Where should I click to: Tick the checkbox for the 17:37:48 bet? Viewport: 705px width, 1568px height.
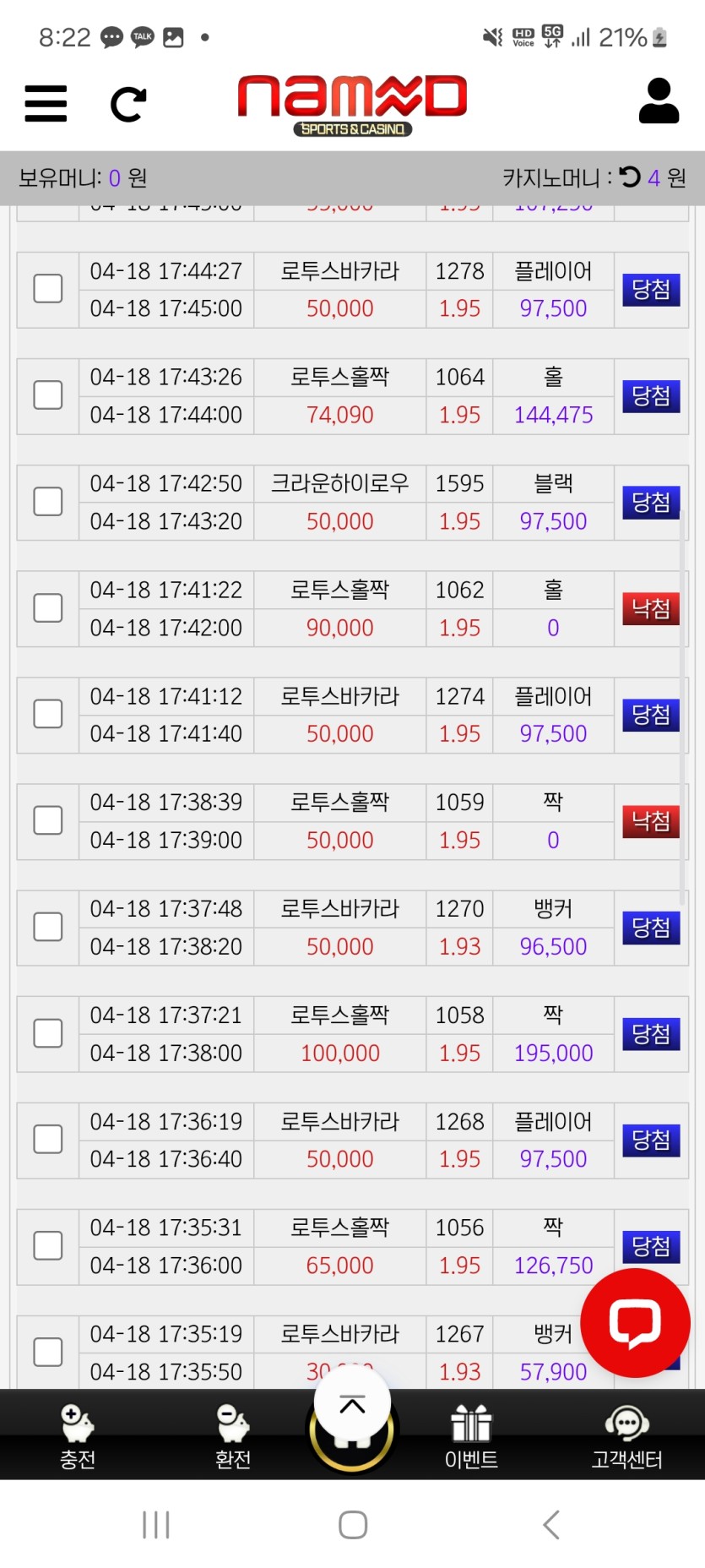48,927
